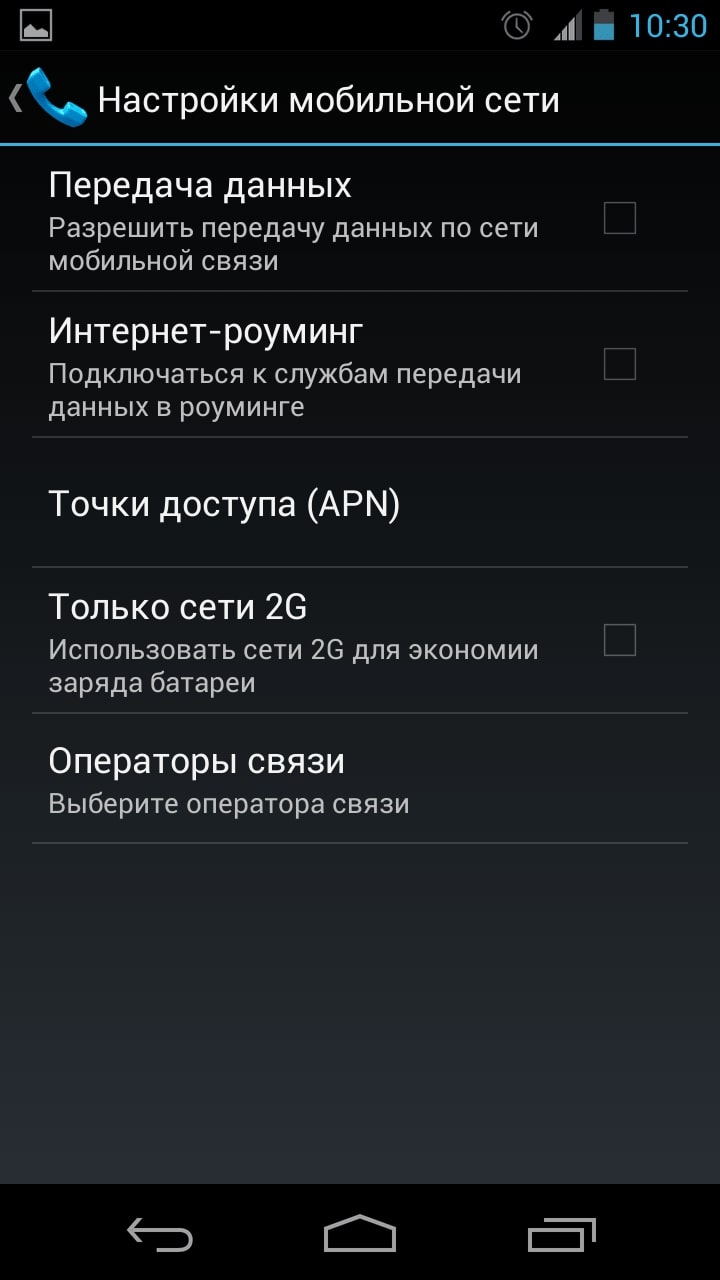This screenshot has width=720, height=1280.
Task: Open Точки доступа (APN)
Action: pos(360,503)
